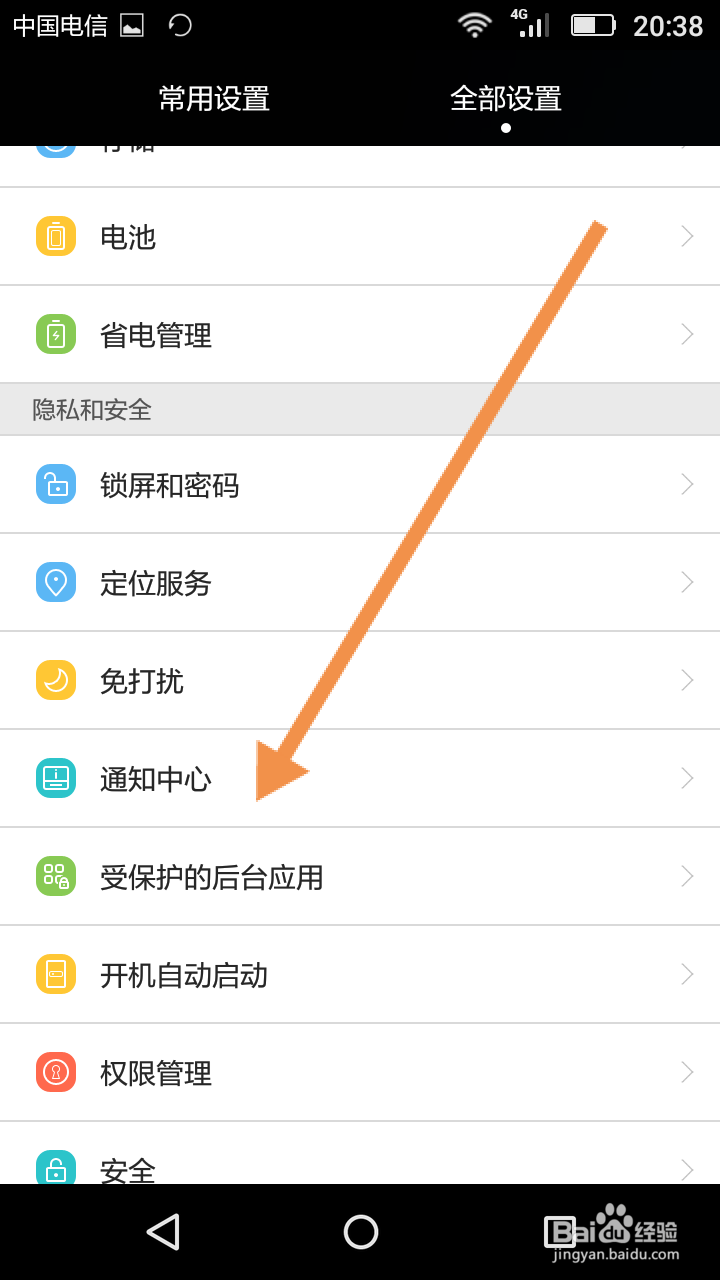Screen dimensions: 720x1280
Task: Tap the location pin icon for 定位服务
Action: (55, 582)
